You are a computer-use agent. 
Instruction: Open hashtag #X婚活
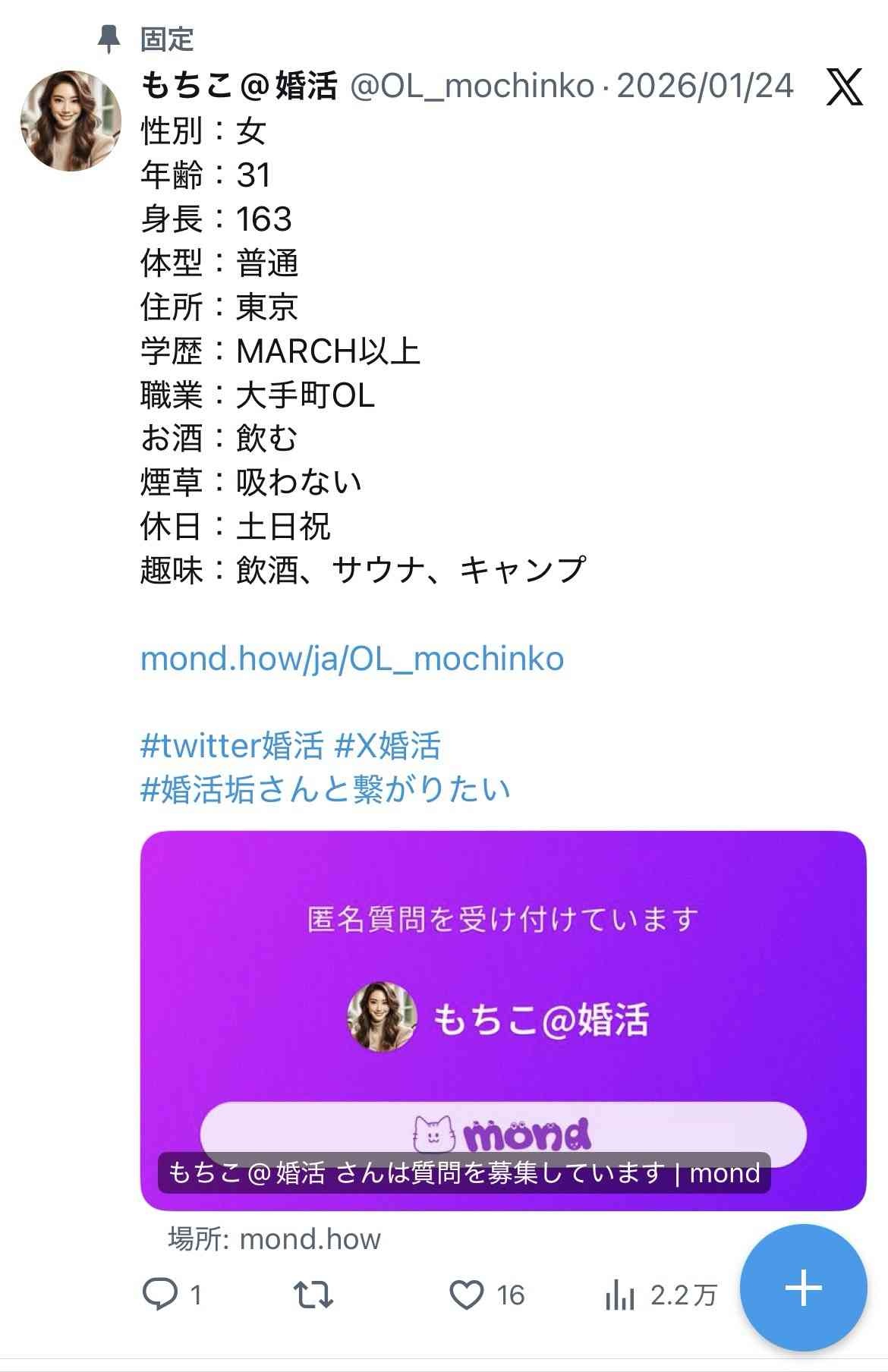(387, 745)
